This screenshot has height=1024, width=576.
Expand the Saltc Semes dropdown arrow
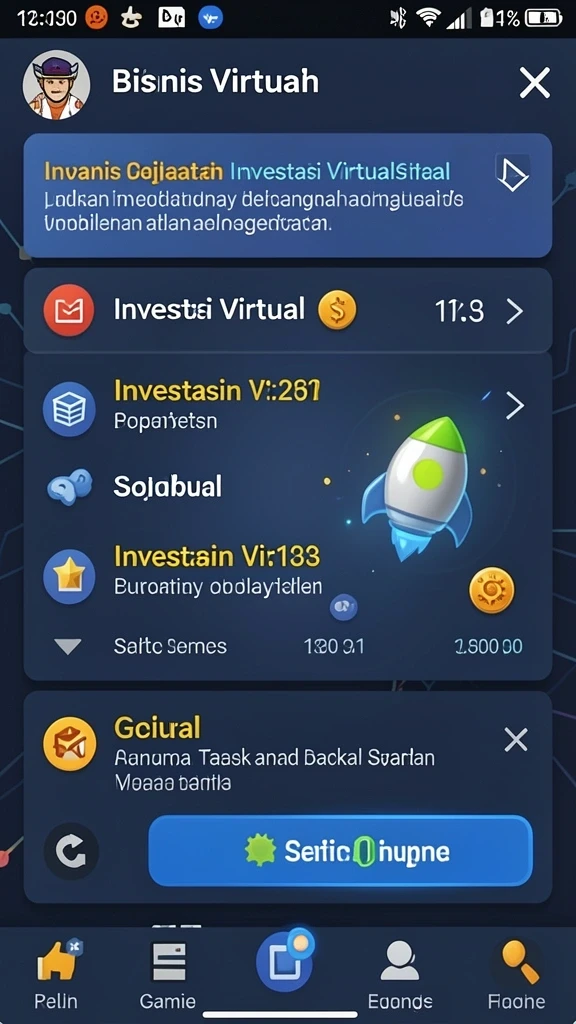(x=68, y=647)
